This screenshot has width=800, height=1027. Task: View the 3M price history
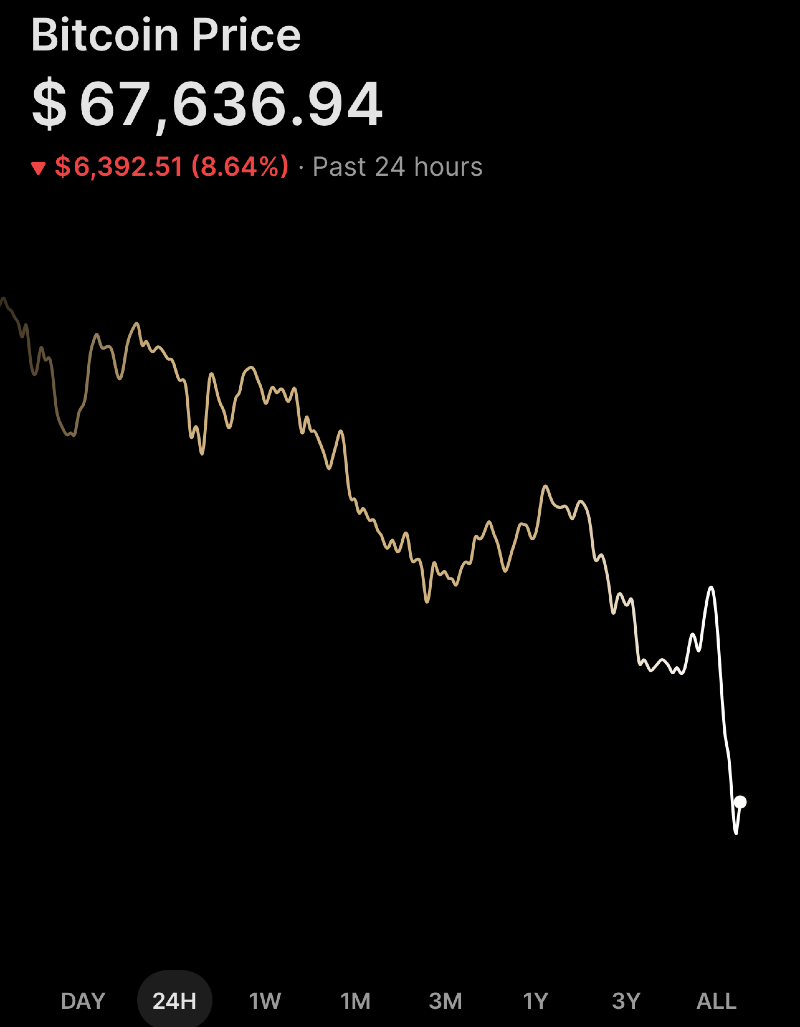pos(445,1000)
